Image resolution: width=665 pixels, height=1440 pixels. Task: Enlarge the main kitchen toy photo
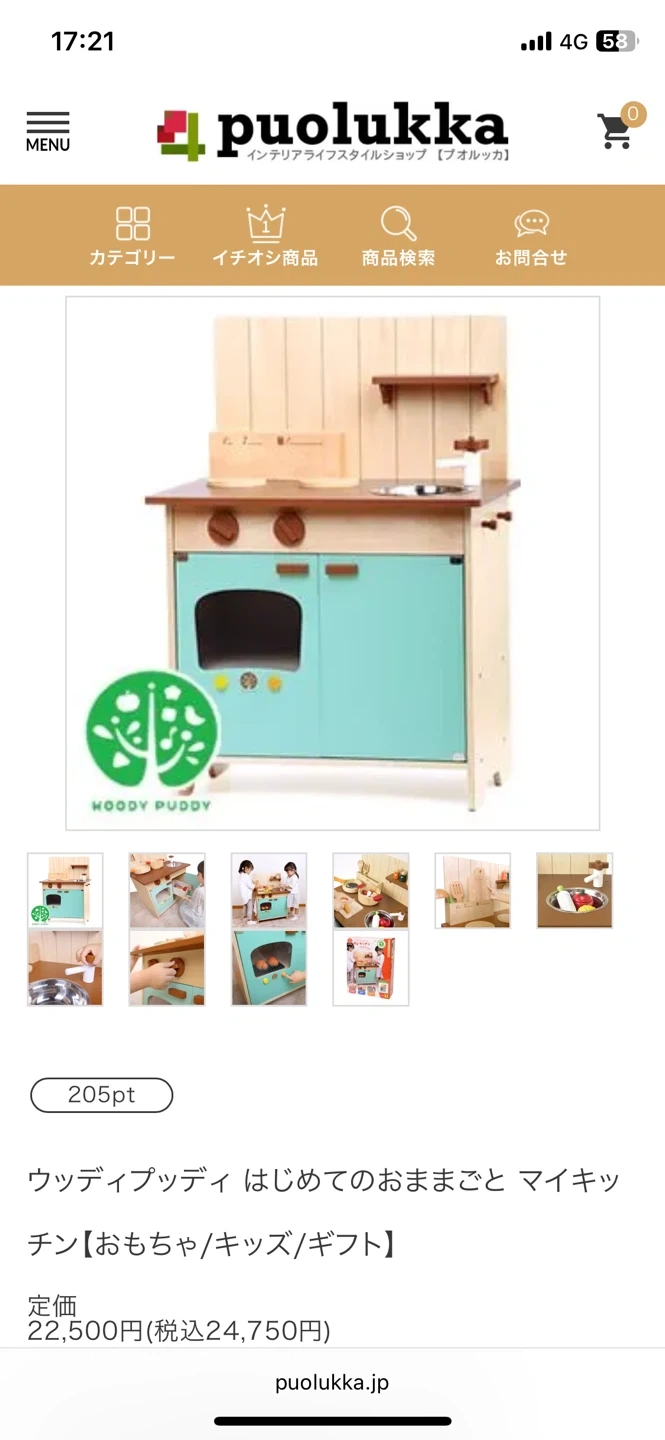(x=333, y=562)
